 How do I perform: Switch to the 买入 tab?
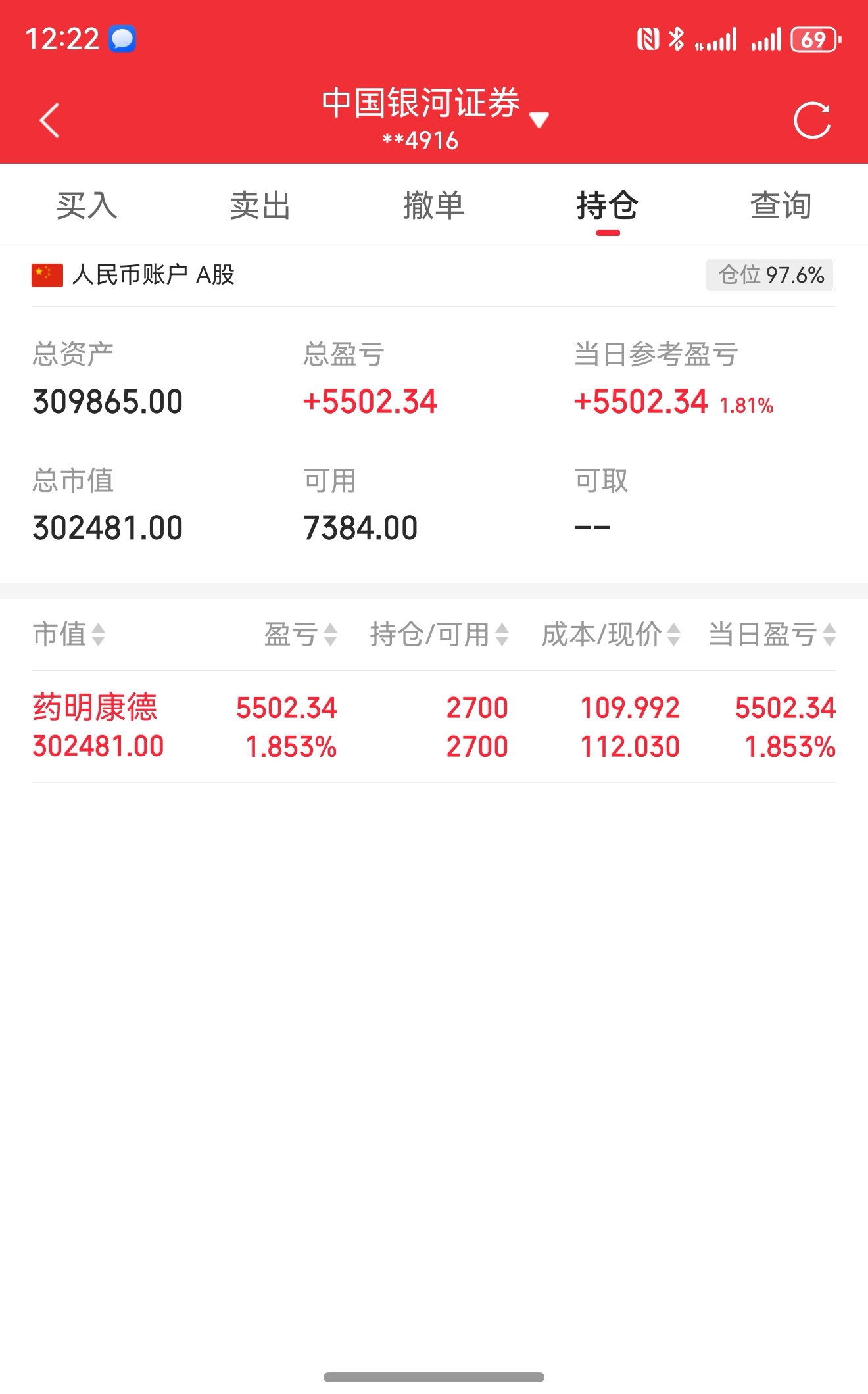(87, 206)
